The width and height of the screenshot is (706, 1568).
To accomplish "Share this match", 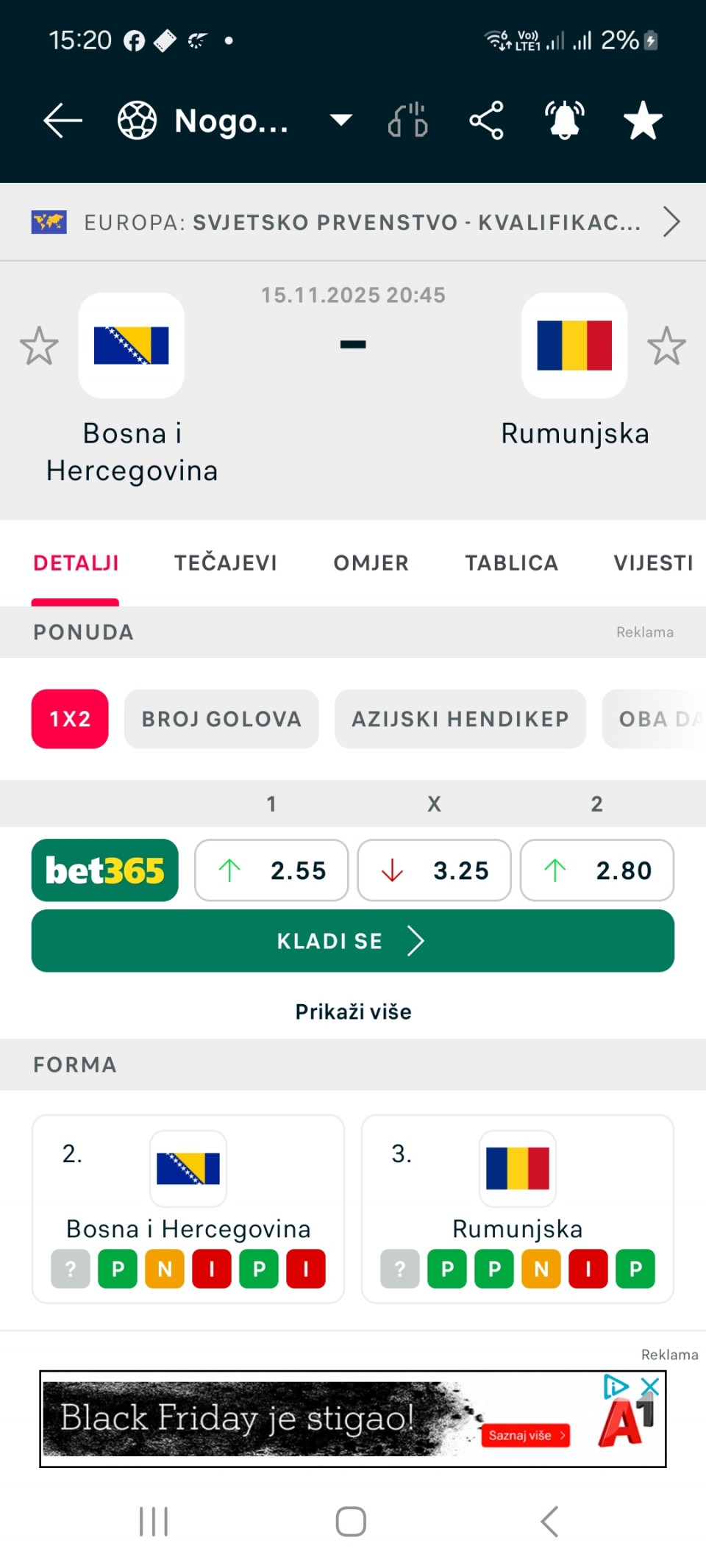I will [486, 121].
